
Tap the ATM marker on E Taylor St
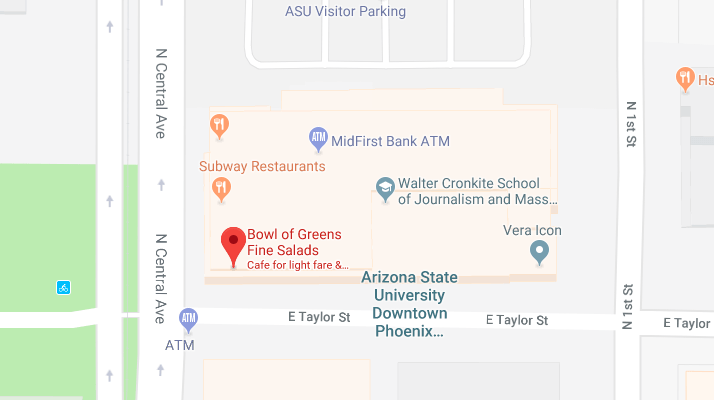(x=188, y=319)
